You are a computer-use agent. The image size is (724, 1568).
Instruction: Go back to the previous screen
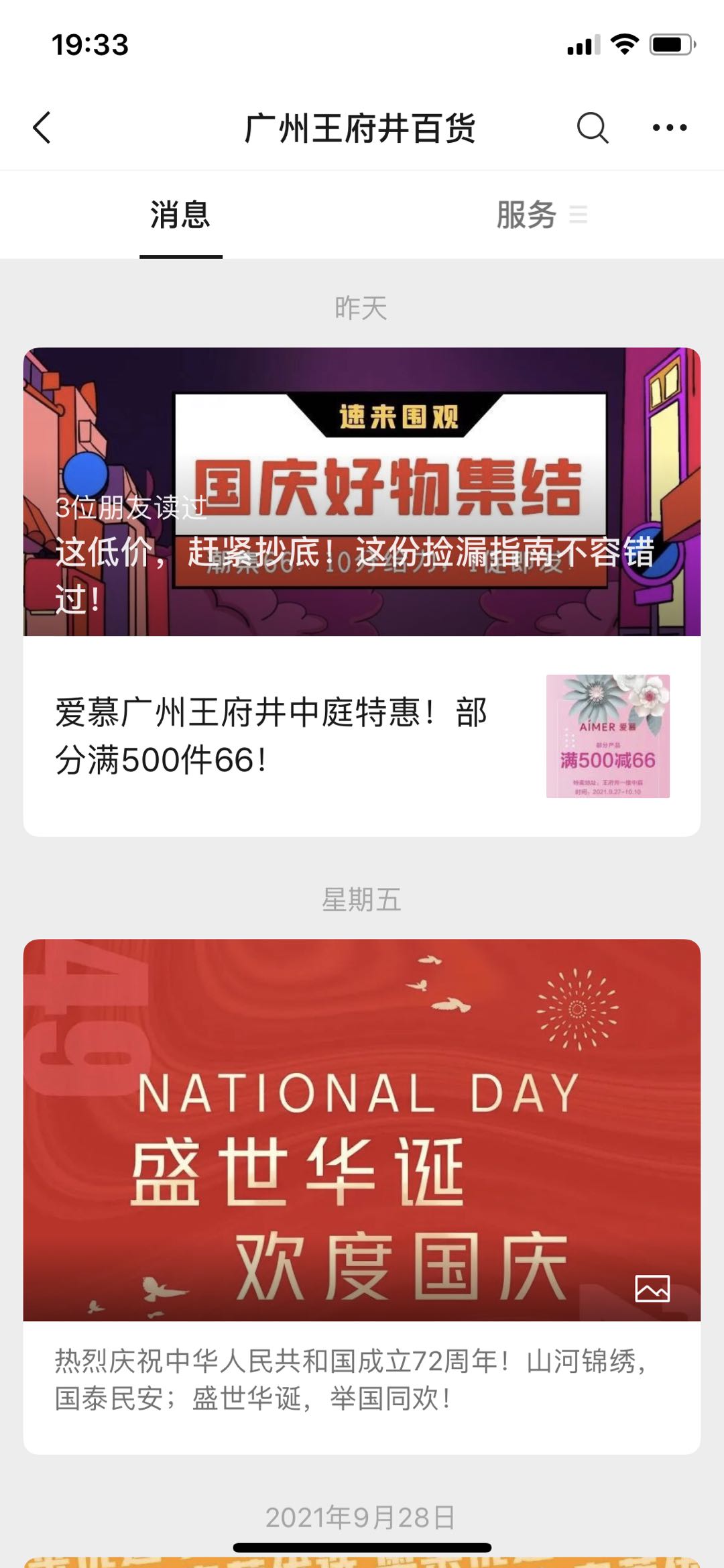coord(42,127)
